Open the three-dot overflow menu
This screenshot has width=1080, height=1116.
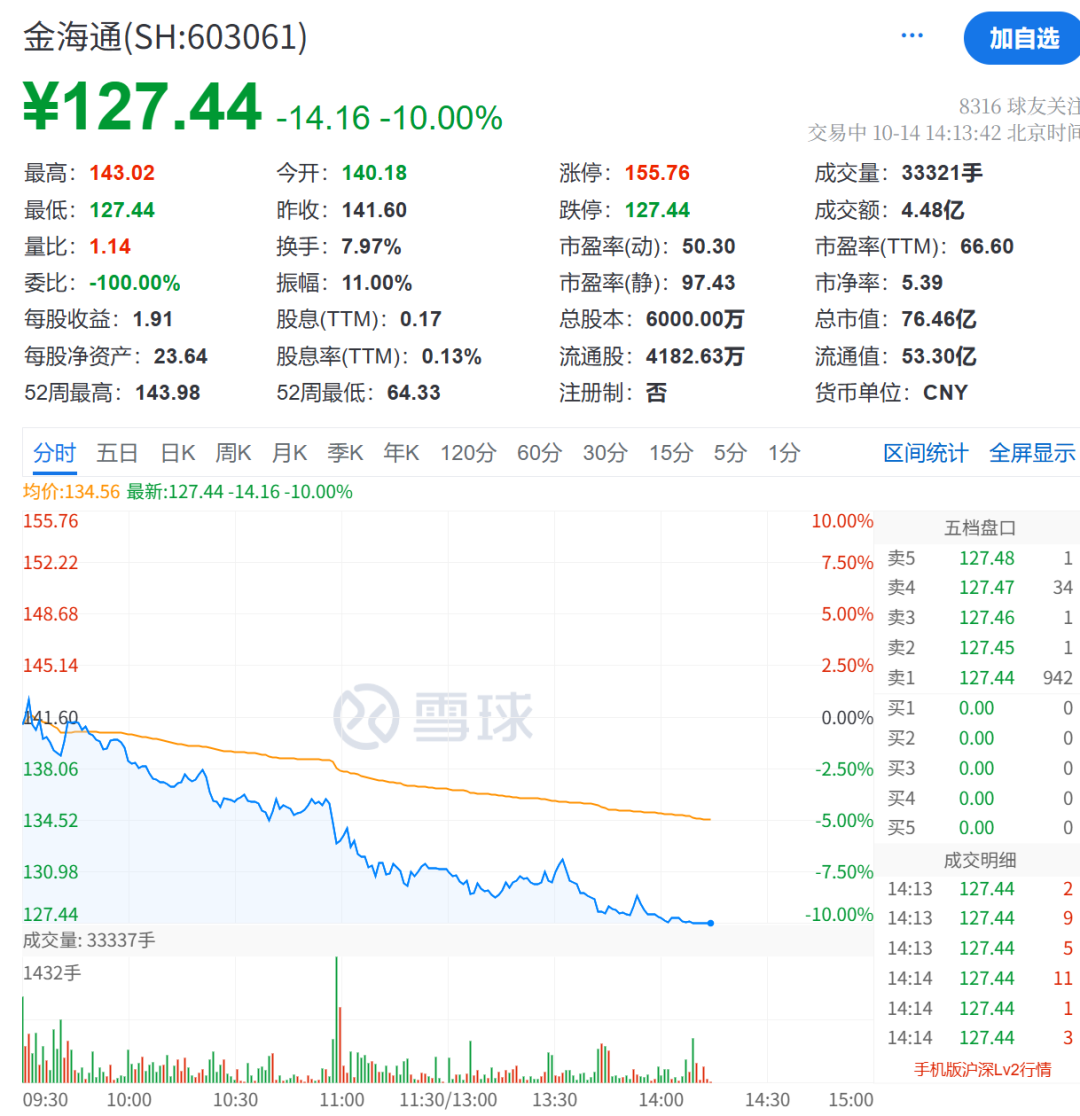(x=912, y=37)
